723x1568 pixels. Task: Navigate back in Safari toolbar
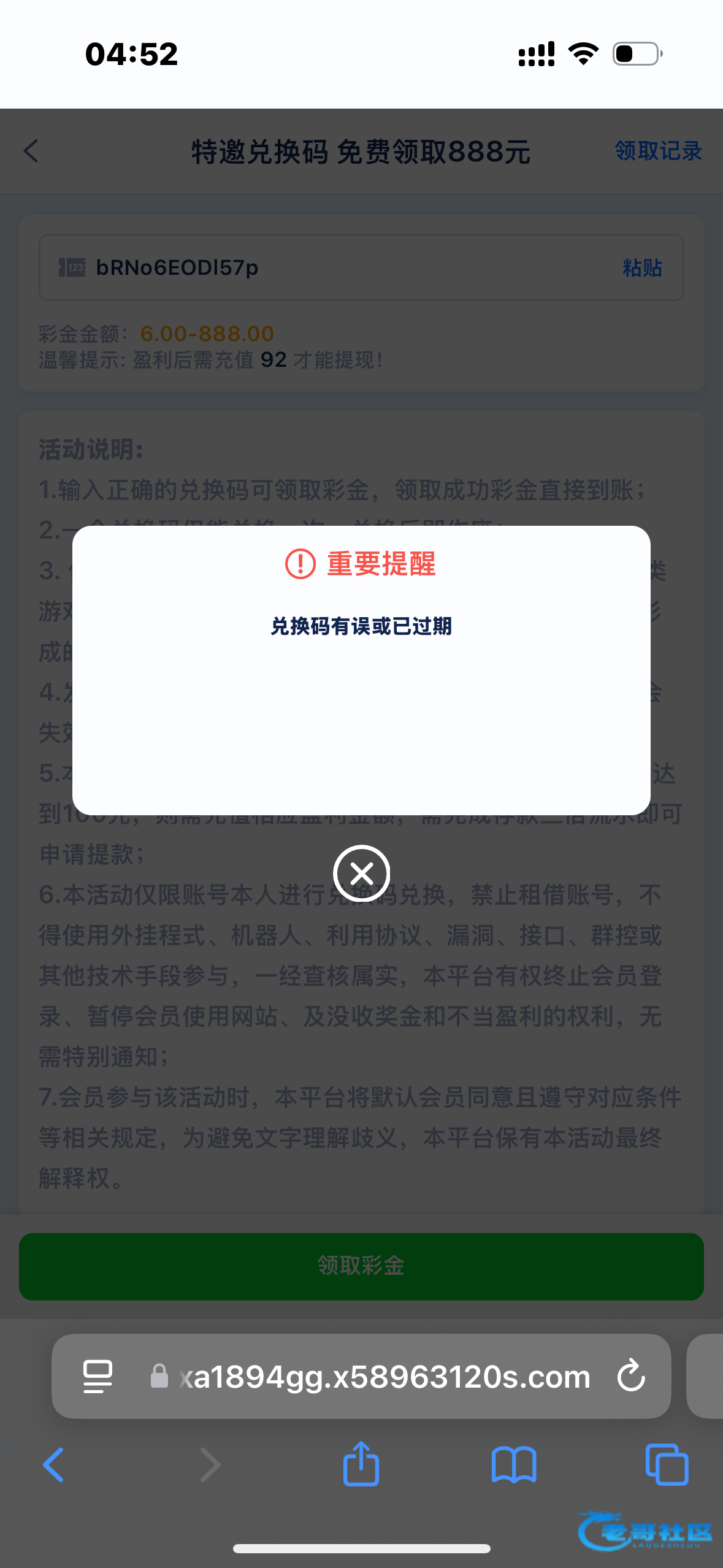tap(53, 1465)
